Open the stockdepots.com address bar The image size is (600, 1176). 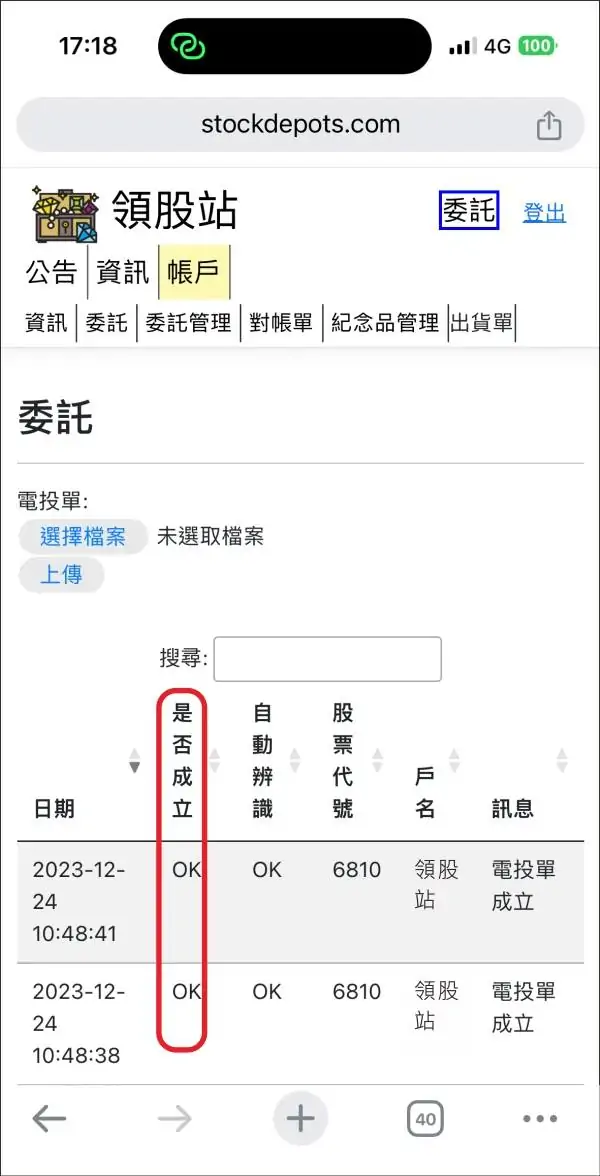[300, 124]
